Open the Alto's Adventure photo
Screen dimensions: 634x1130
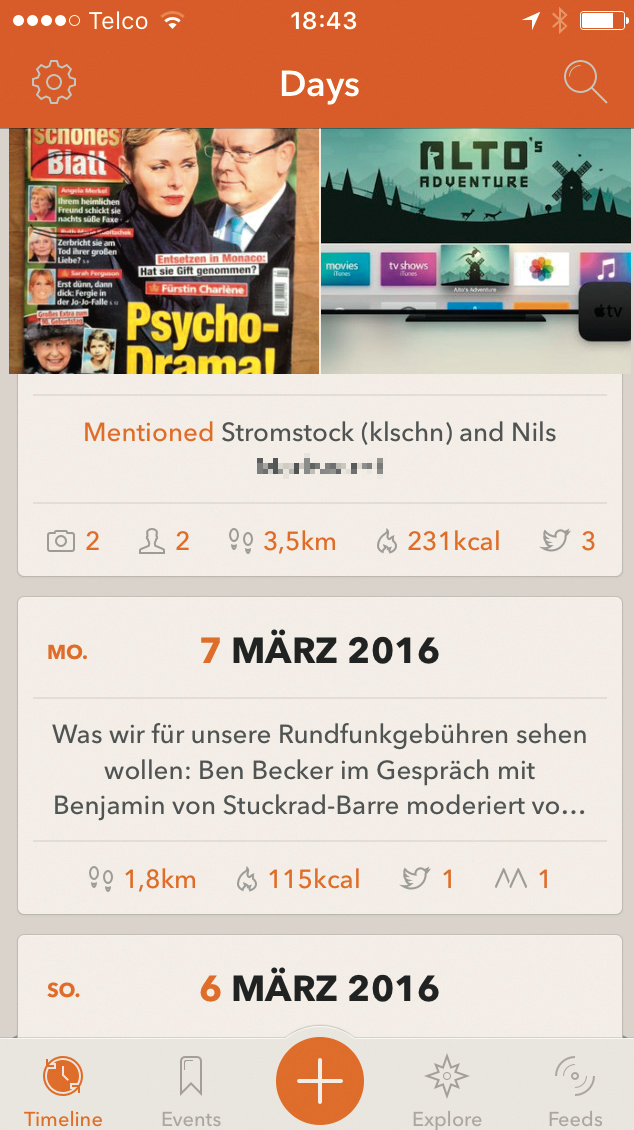476,250
